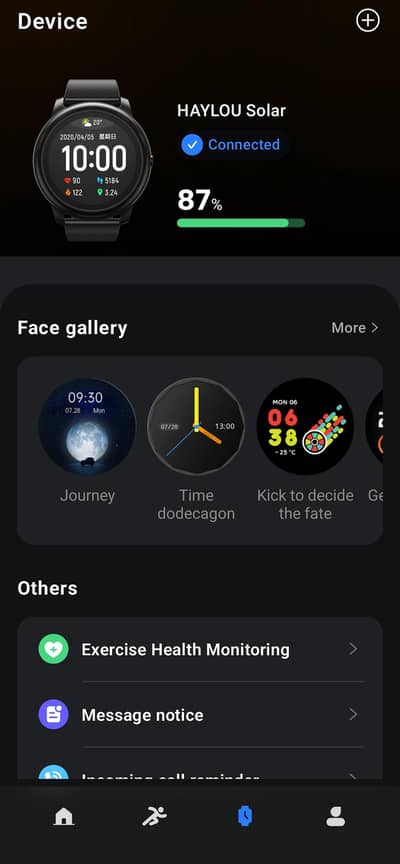Screen dimensions: 400x864
Task: Tap the HAYLOU Solar watch image
Action: 93,160
